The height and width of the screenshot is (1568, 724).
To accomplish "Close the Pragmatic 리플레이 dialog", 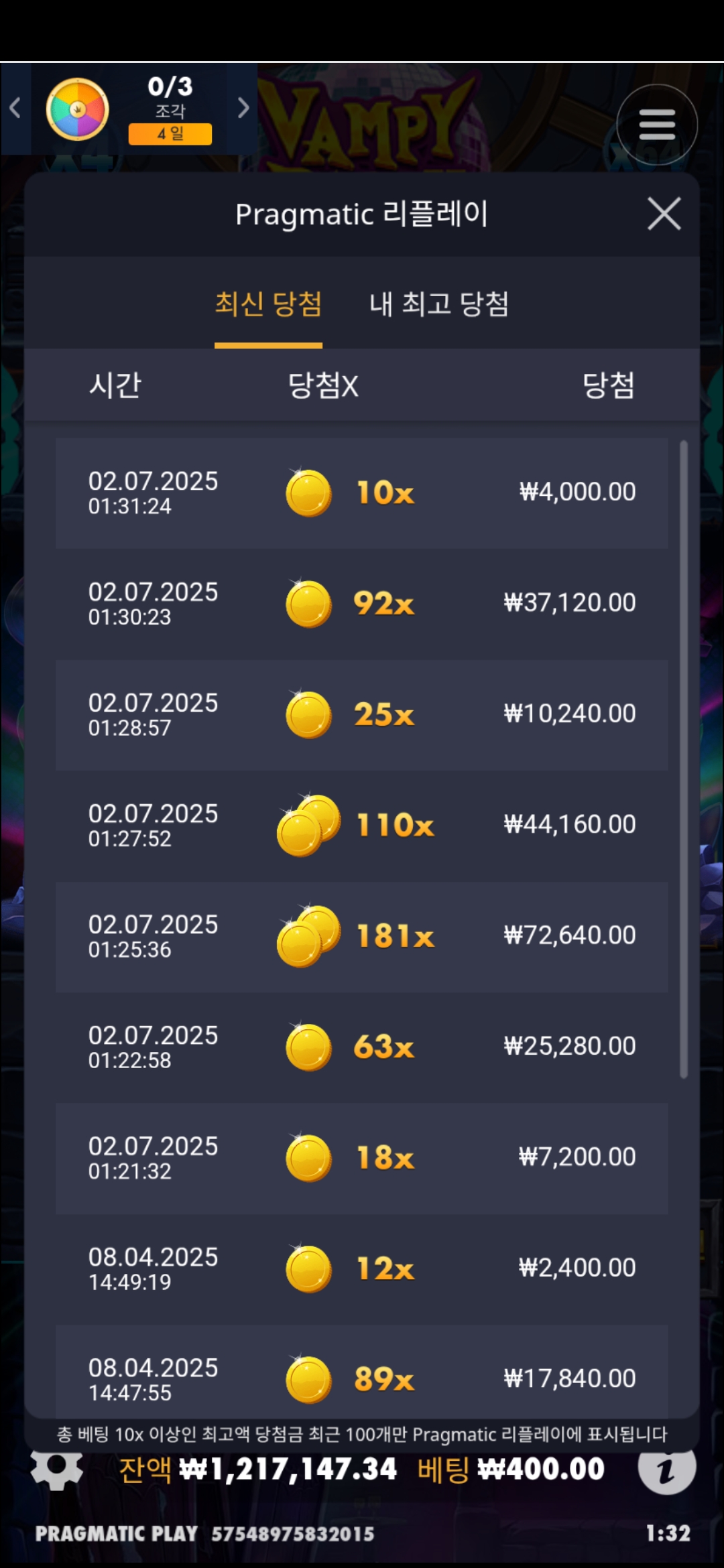I will click(x=664, y=214).
